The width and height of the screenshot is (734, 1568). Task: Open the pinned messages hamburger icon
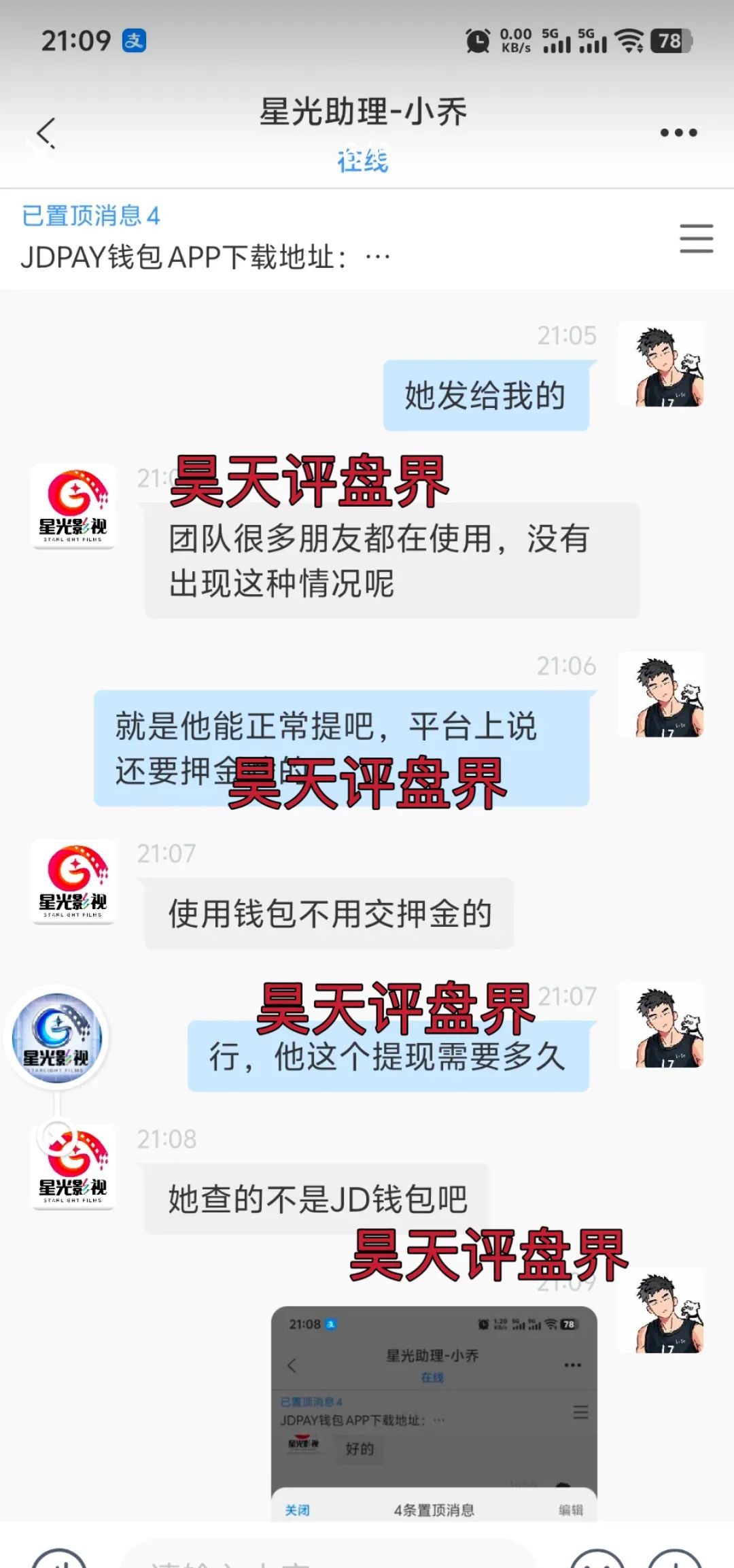[695, 239]
